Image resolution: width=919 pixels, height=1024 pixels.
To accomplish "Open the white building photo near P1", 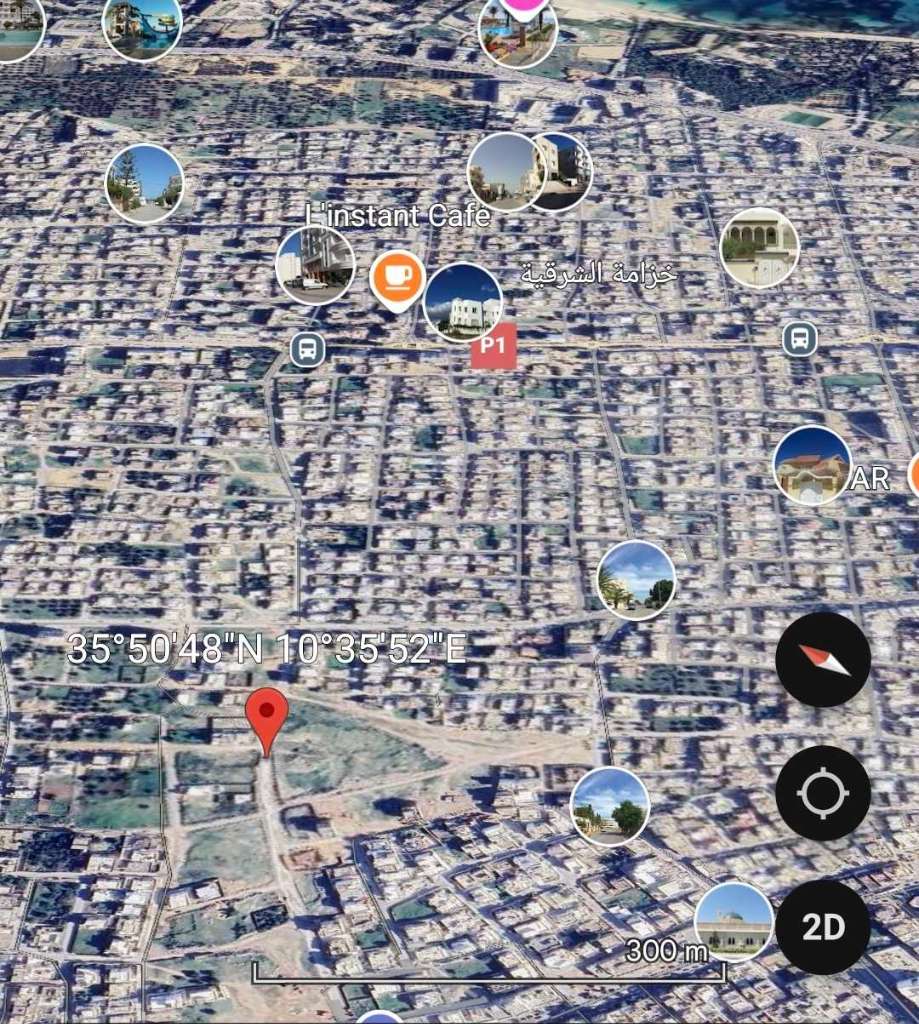I will tap(462, 302).
